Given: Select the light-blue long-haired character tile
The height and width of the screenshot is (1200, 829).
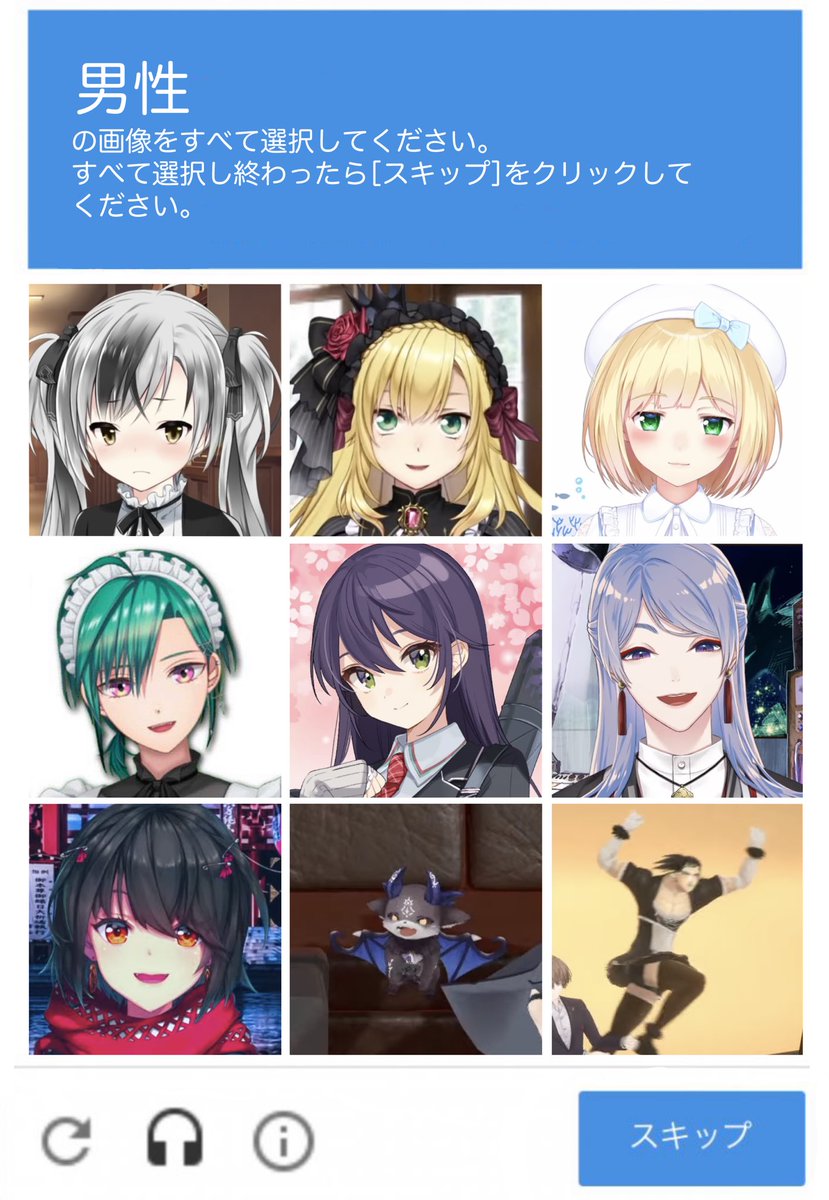Looking at the screenshot, I should (677, 670).
